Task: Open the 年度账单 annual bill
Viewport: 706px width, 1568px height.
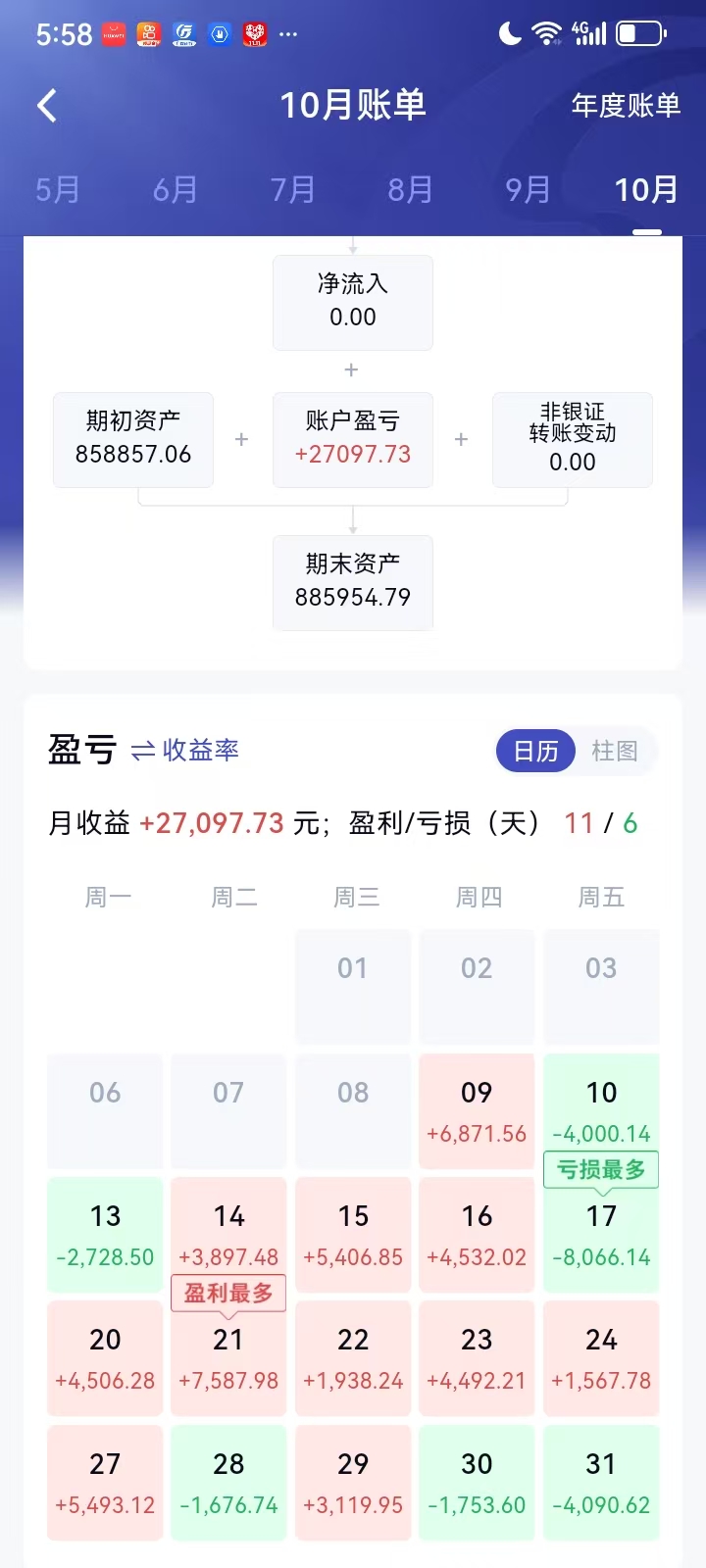Action: click(x=626, y=105)
